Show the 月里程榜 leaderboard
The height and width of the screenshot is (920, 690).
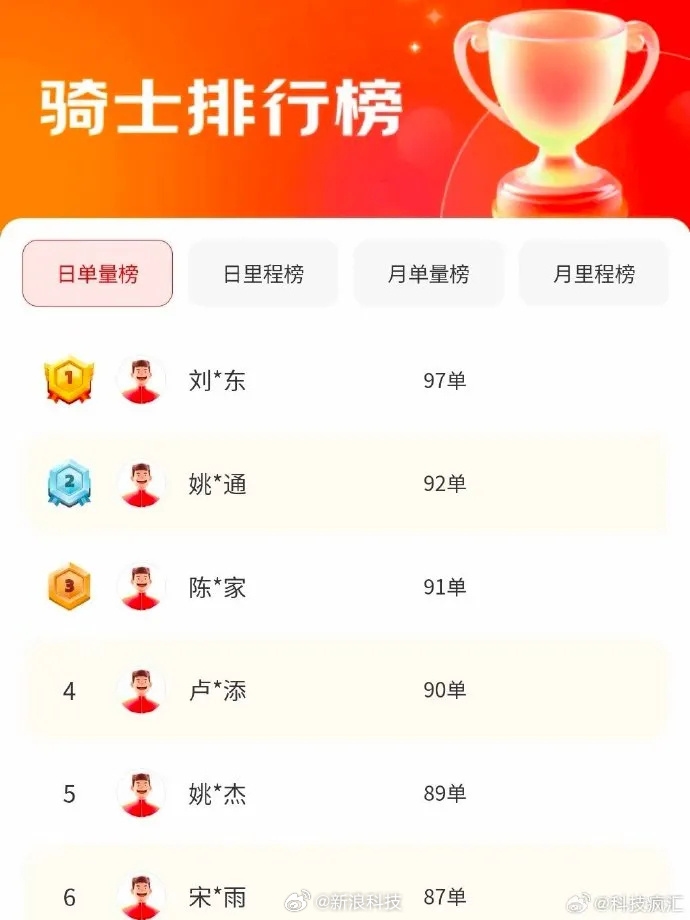(594, 273)
